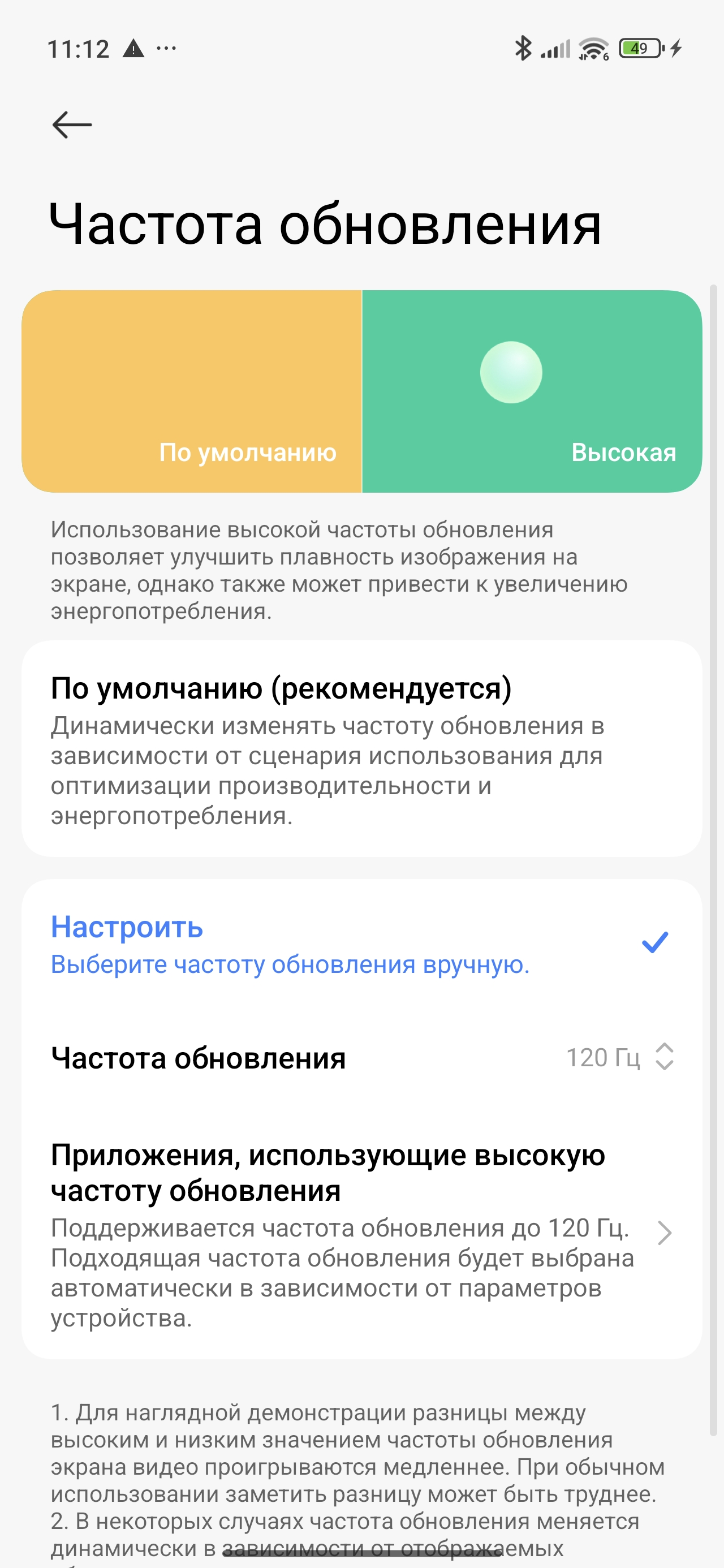Go back to the previous settings page
This screenshot has width=724, height=1568.
(x=72, y=125)
